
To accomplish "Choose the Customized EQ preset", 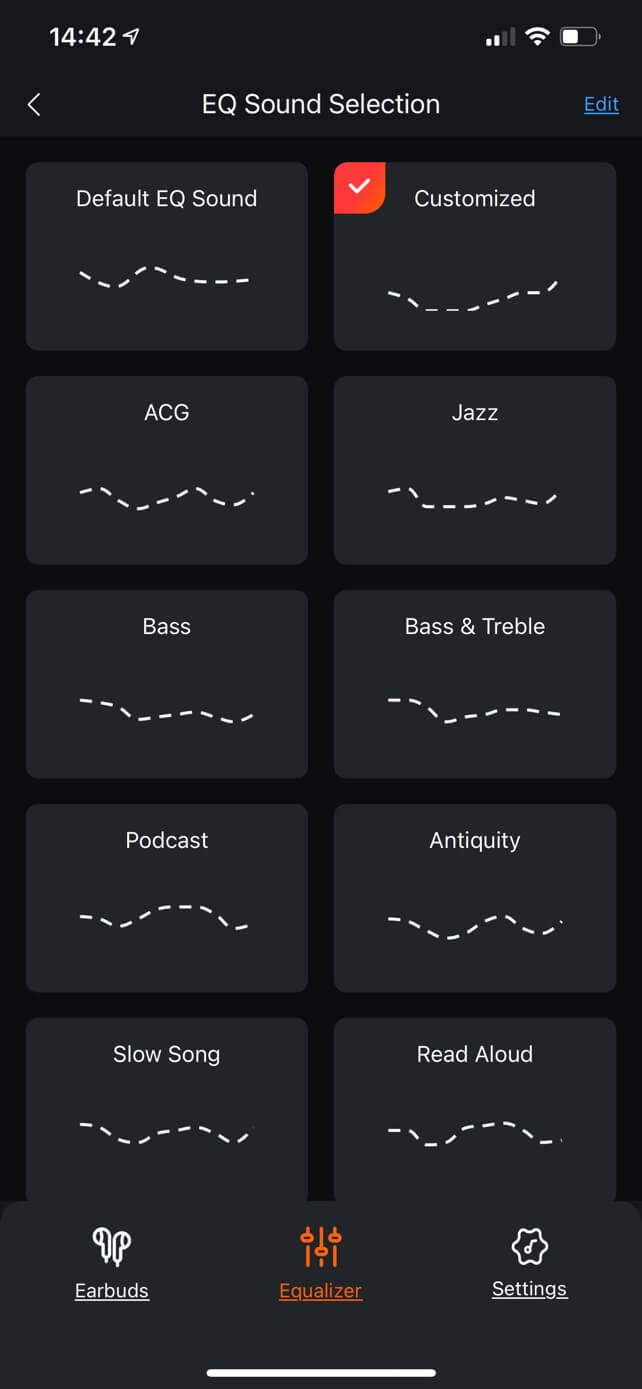I will point(475,256).
